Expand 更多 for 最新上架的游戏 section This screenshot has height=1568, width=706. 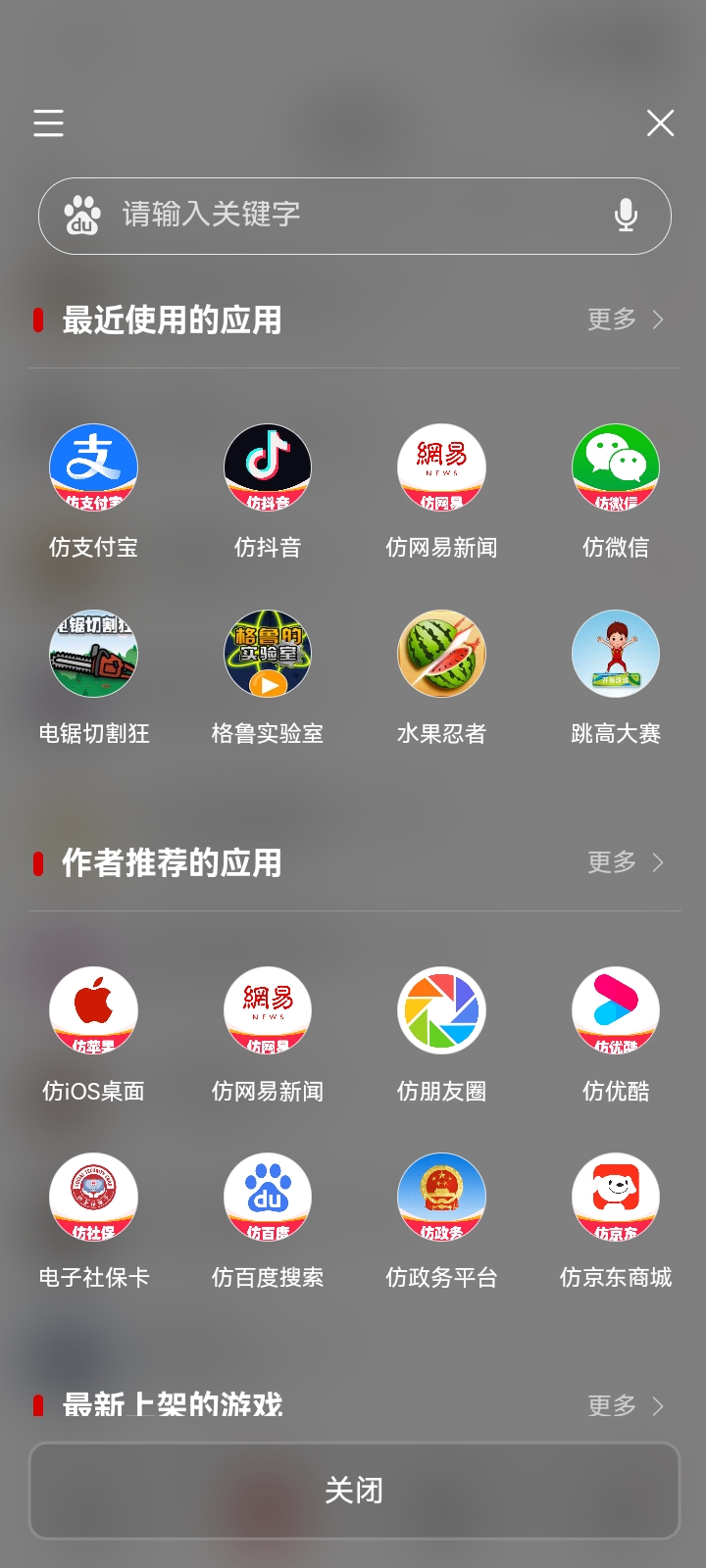point(623,1405)
